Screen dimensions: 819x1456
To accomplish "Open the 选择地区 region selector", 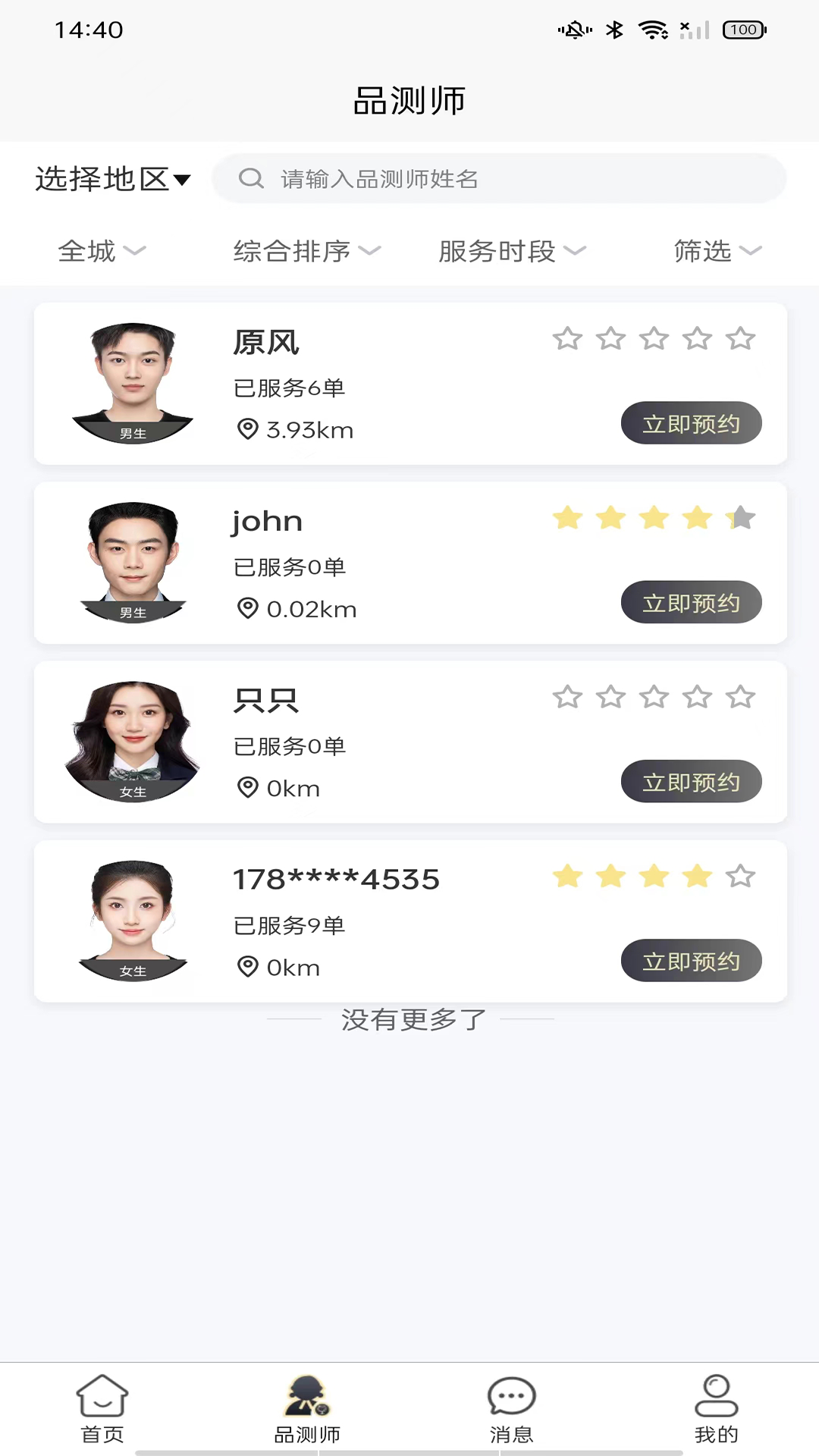I will (x=111, y=178).
